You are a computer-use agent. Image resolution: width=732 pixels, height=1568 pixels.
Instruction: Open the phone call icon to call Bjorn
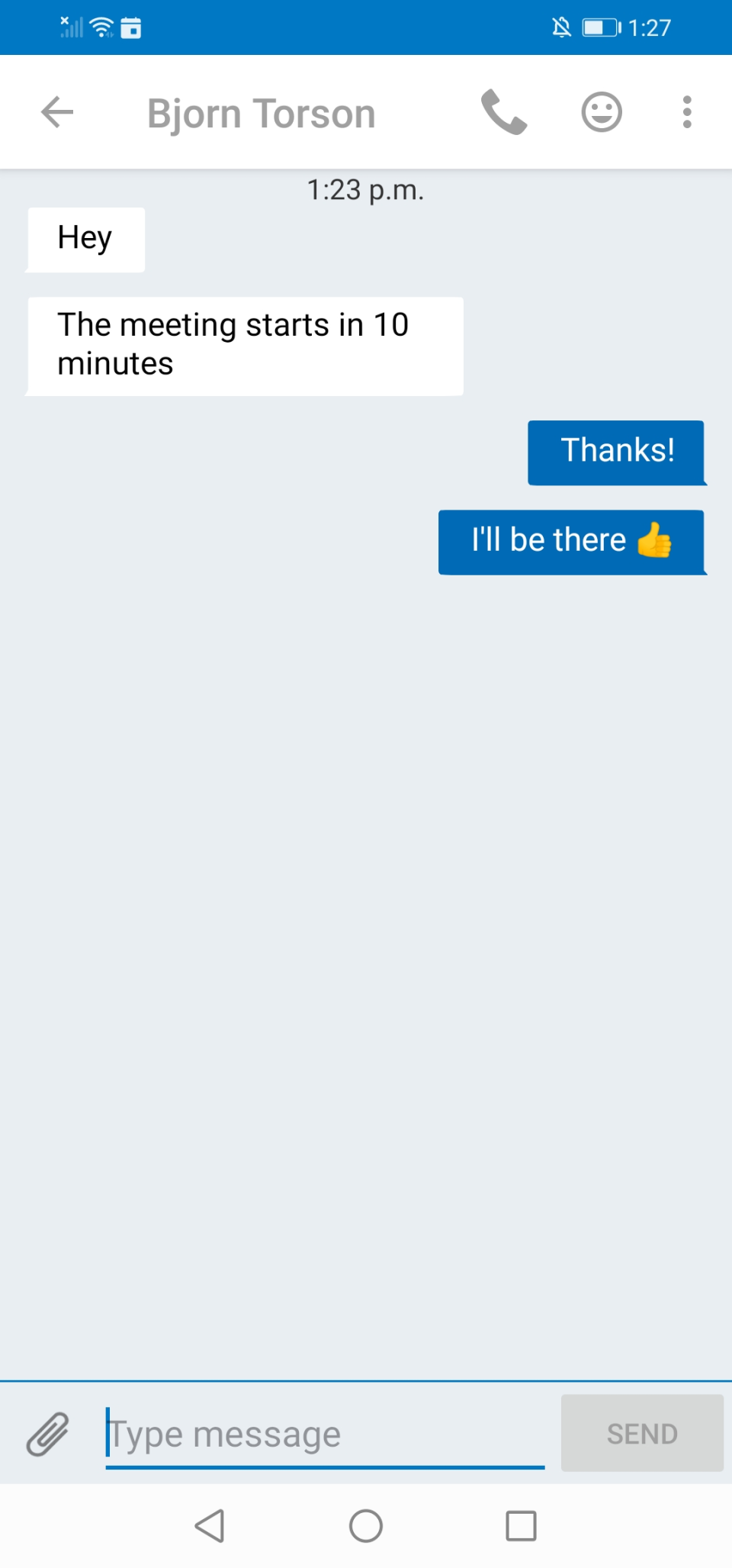pyautogui.click(x=503, y=112)
